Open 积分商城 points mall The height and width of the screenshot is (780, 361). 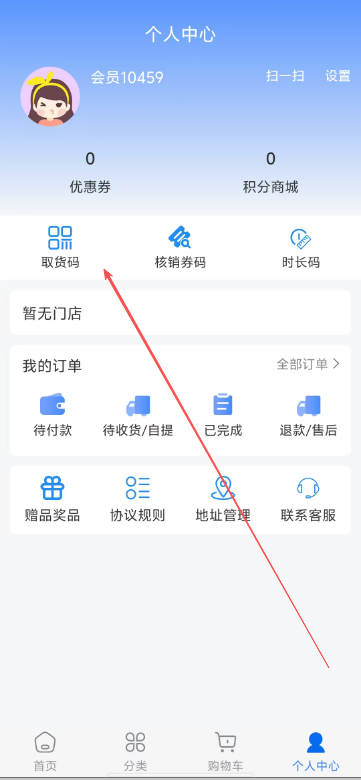click(271, 173)
